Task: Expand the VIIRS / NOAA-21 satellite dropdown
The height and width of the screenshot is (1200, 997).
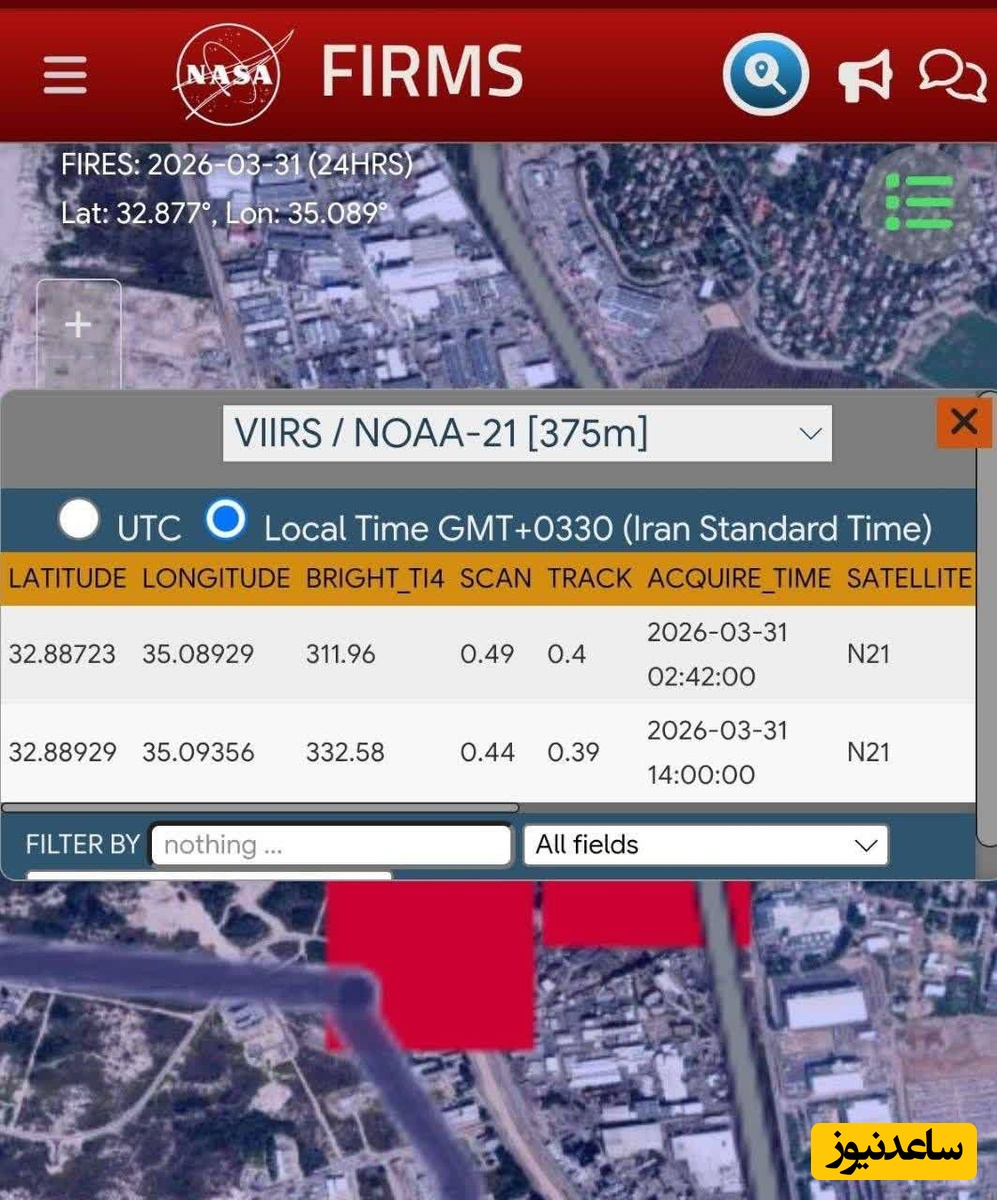Action: 527,433
